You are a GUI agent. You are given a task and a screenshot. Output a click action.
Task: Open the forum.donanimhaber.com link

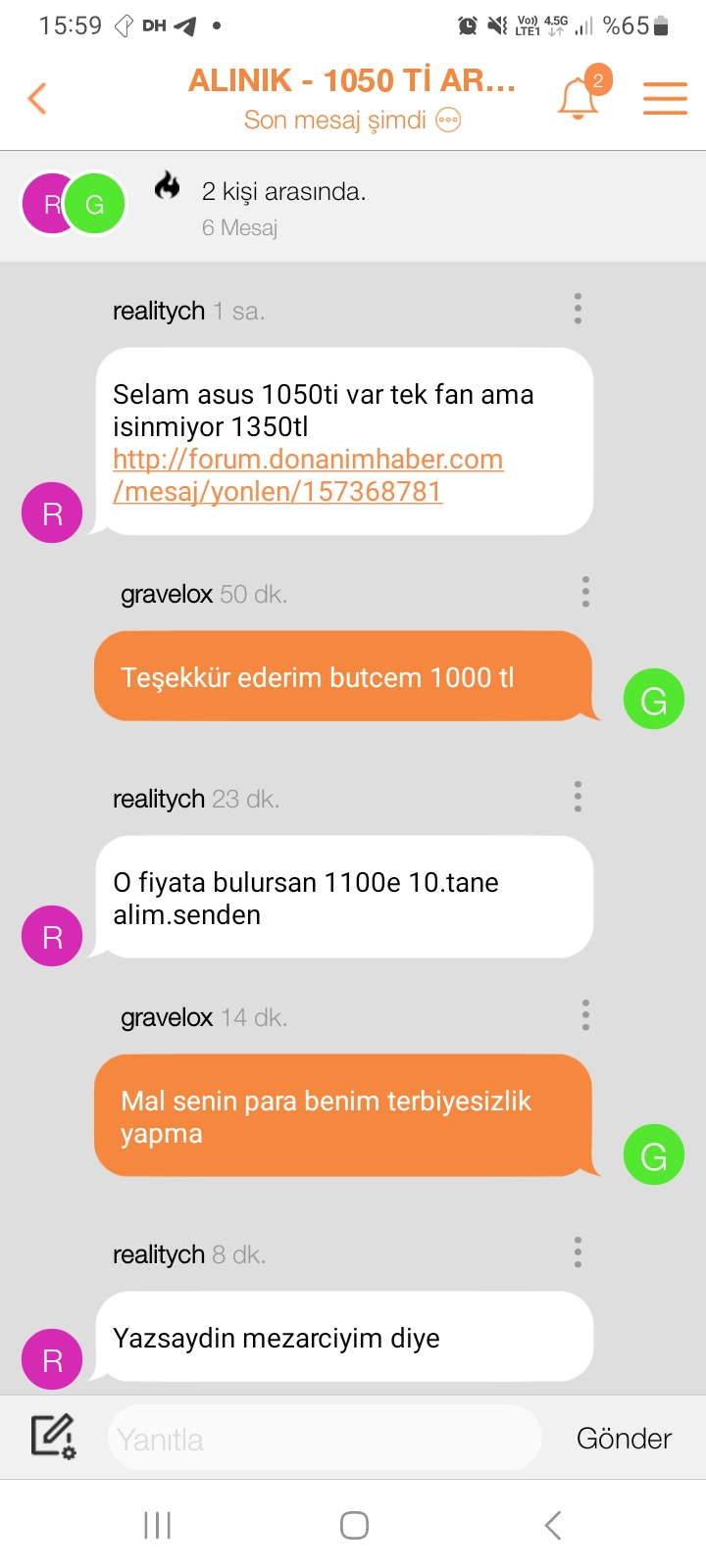(308, 475)
